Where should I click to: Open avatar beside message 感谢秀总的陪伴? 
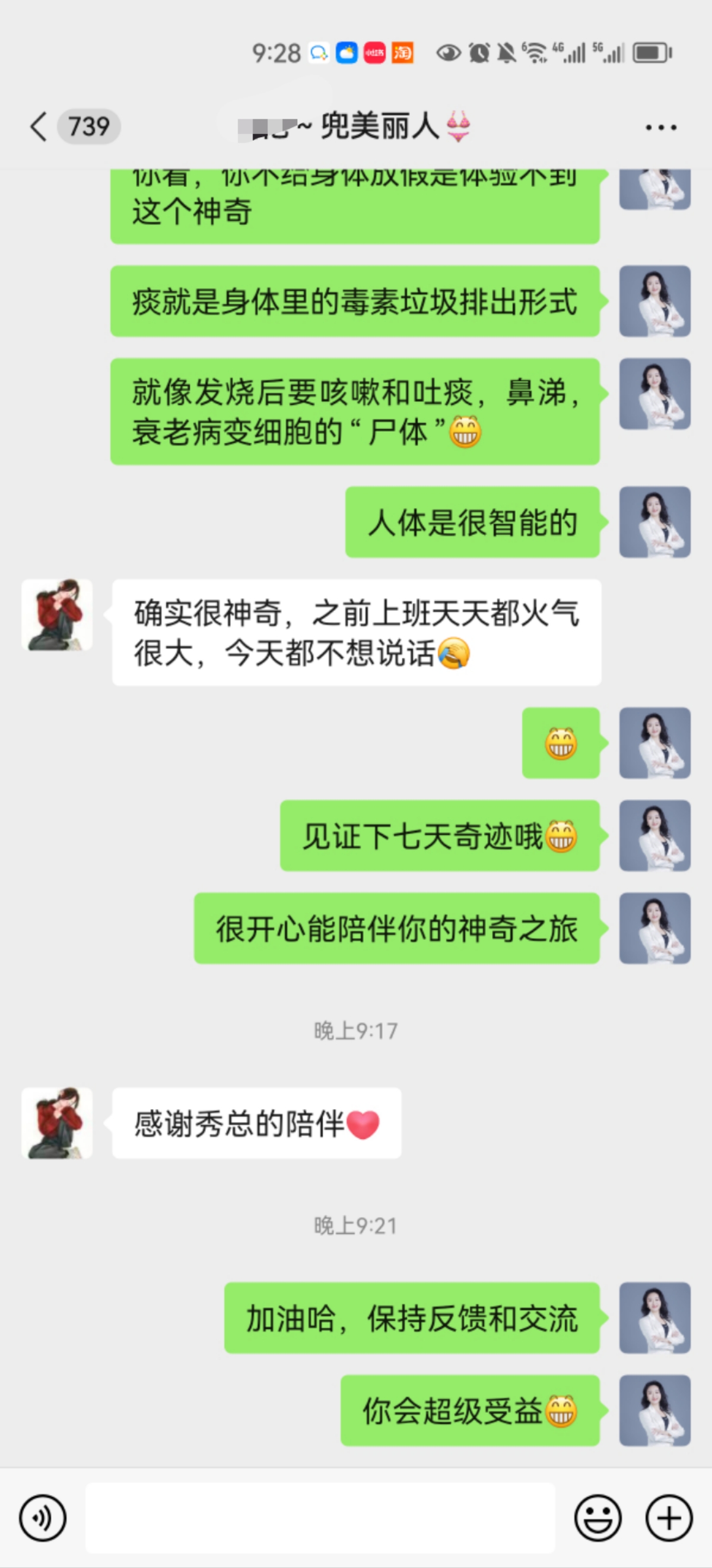click(57, 1123)
